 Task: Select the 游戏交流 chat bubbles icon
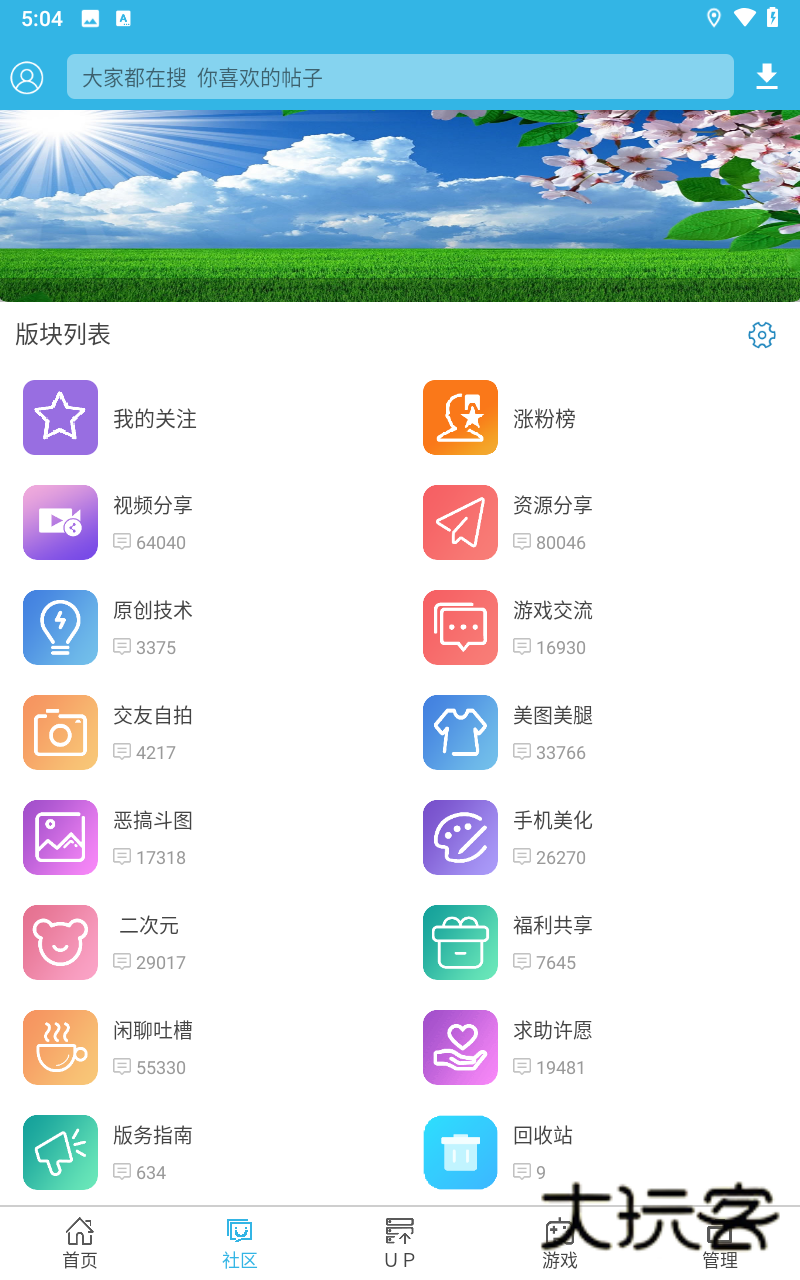460,627
